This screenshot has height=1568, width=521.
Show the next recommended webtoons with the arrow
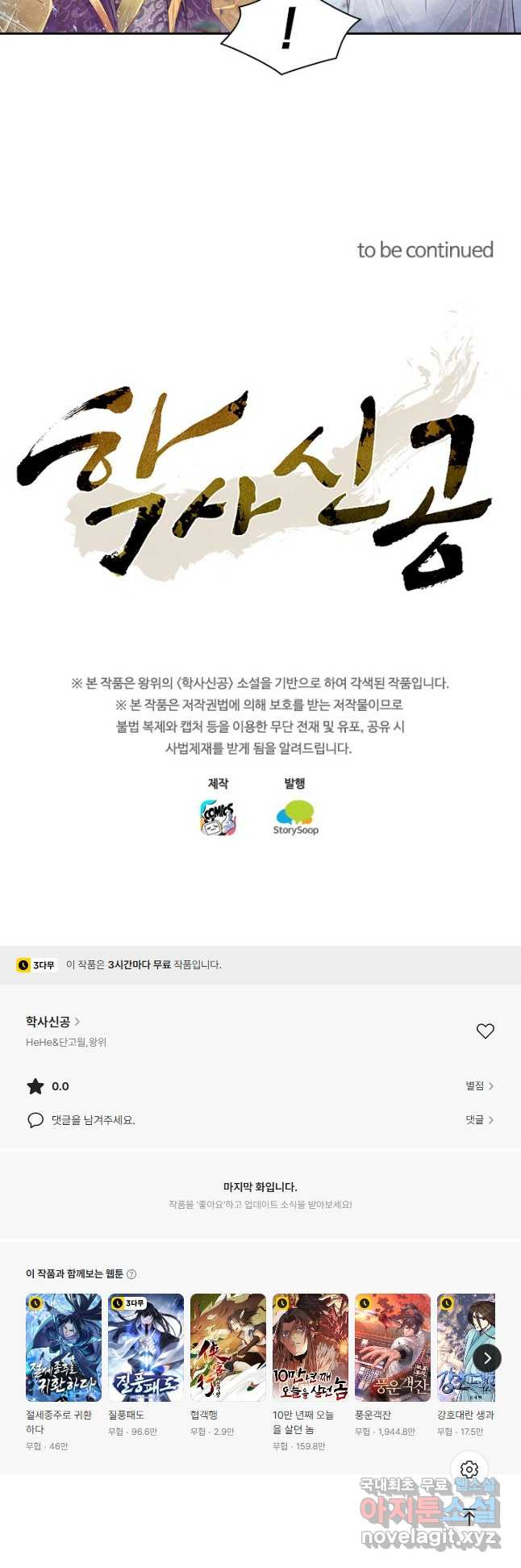pos(487,1358)
